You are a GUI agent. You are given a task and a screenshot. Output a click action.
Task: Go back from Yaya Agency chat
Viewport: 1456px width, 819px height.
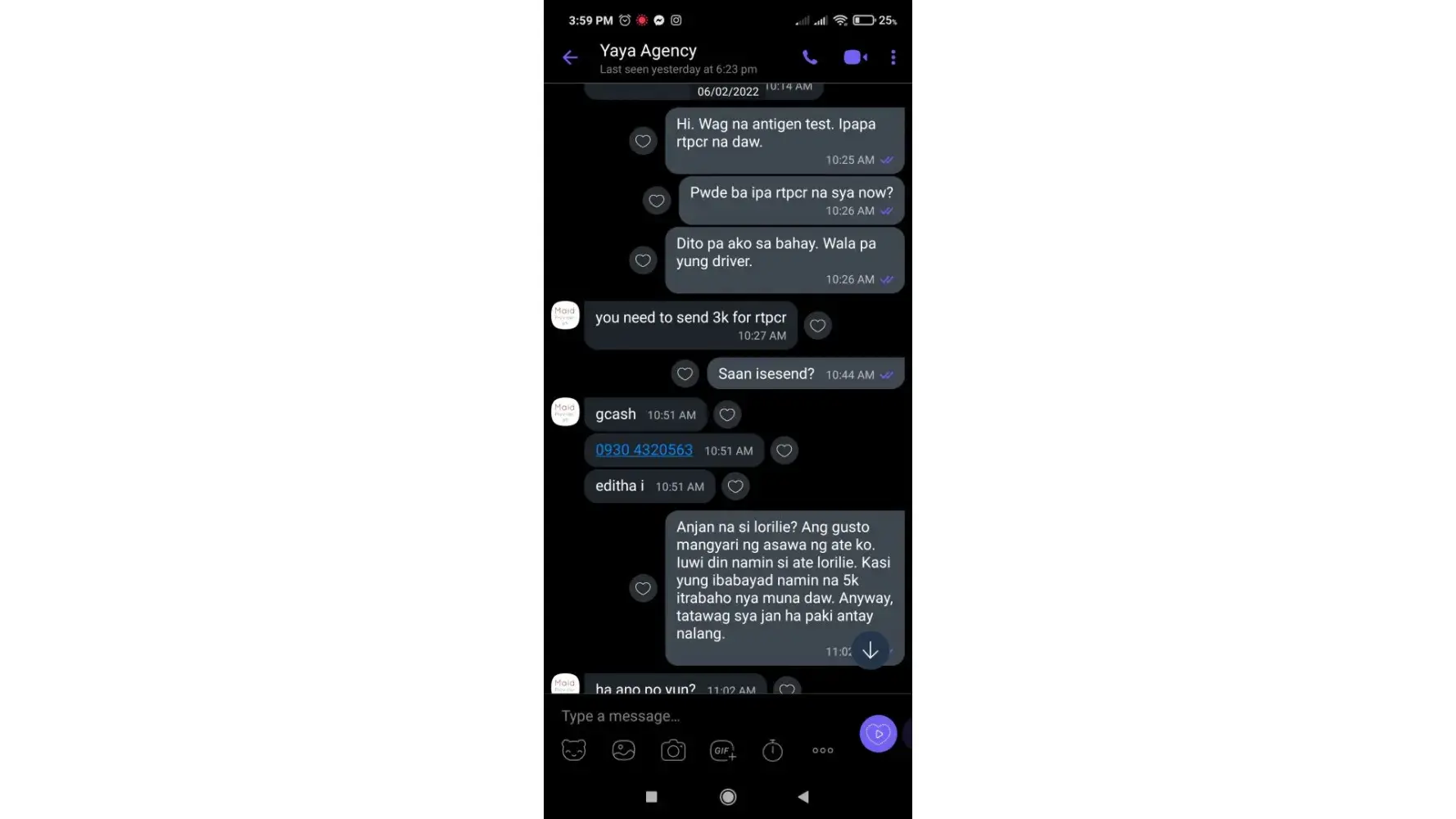(570, 57)
